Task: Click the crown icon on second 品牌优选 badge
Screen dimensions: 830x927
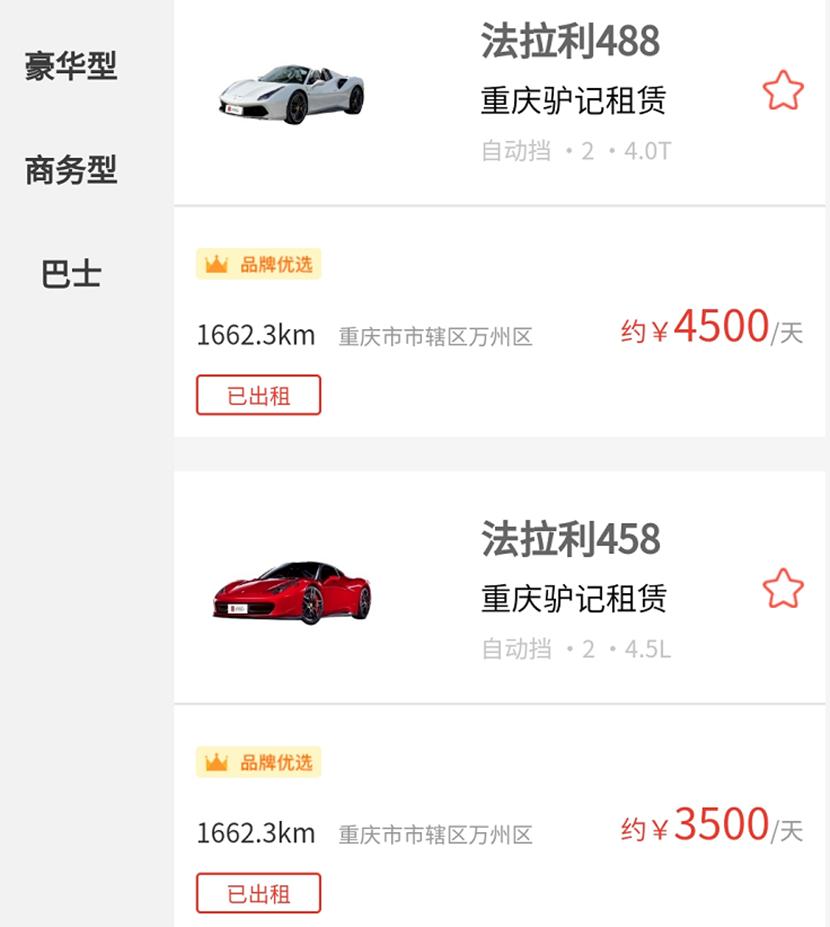Action: [215, 762]
